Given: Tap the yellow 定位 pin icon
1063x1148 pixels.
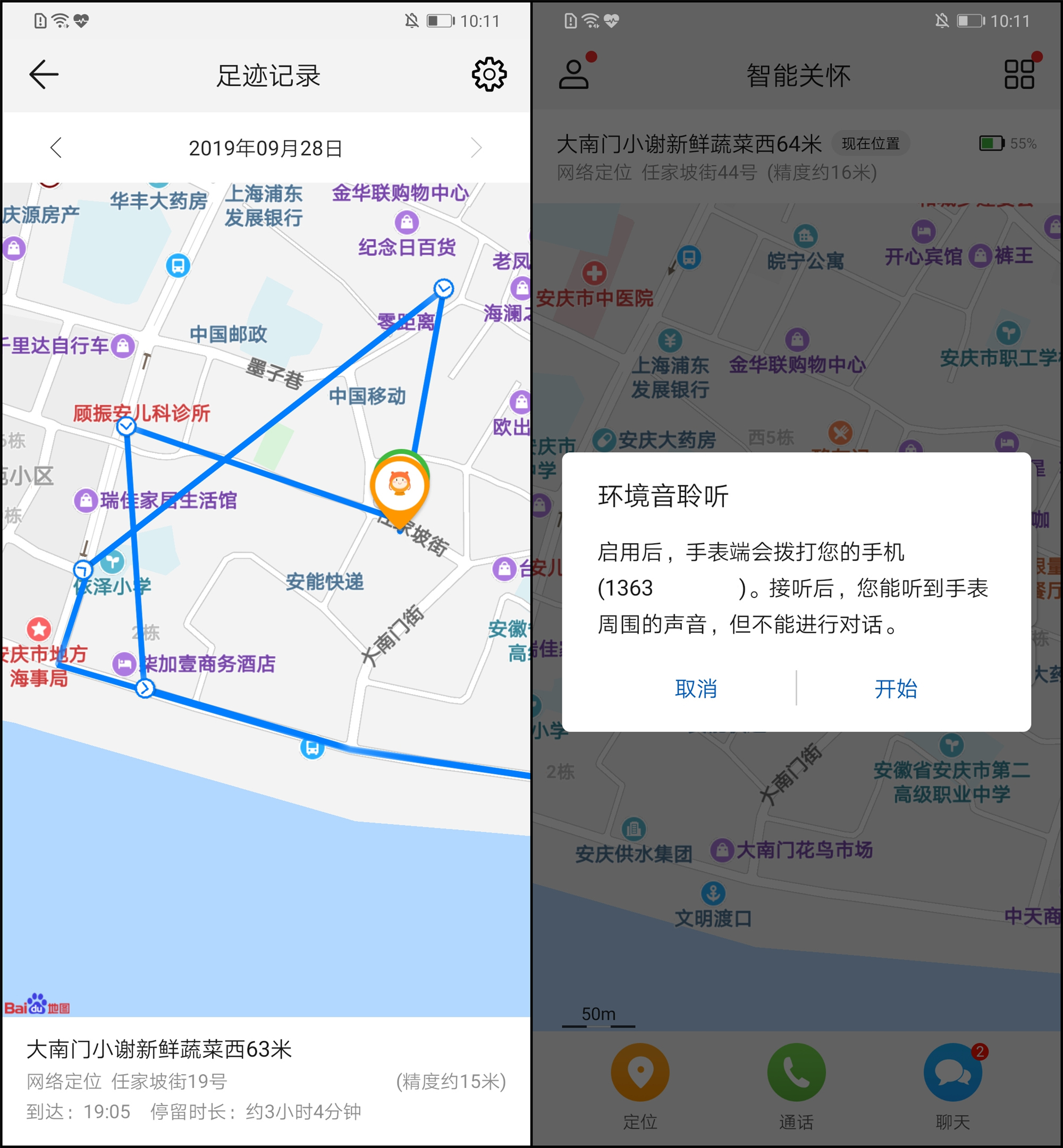Looking at the screenshot, I should (642, 1071).
